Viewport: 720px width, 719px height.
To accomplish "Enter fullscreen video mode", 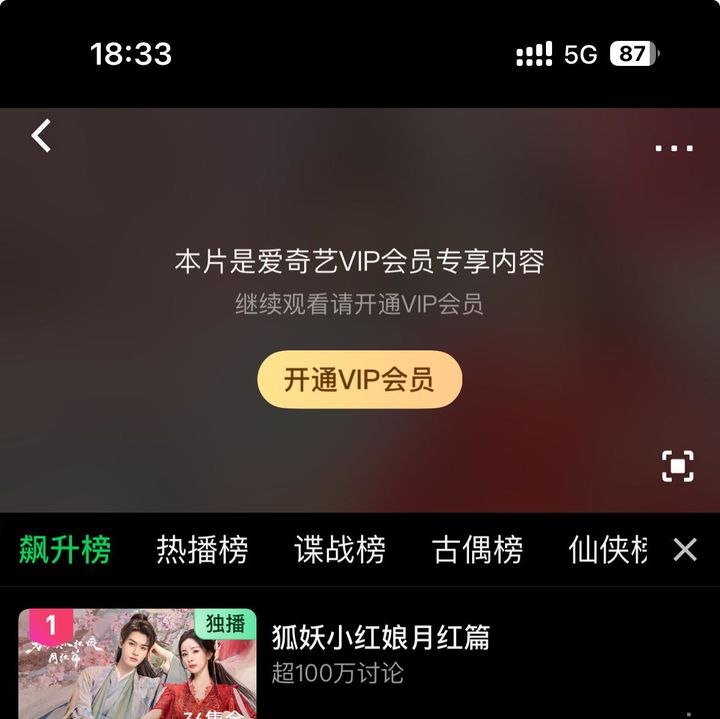I will (x=677, y=466).
